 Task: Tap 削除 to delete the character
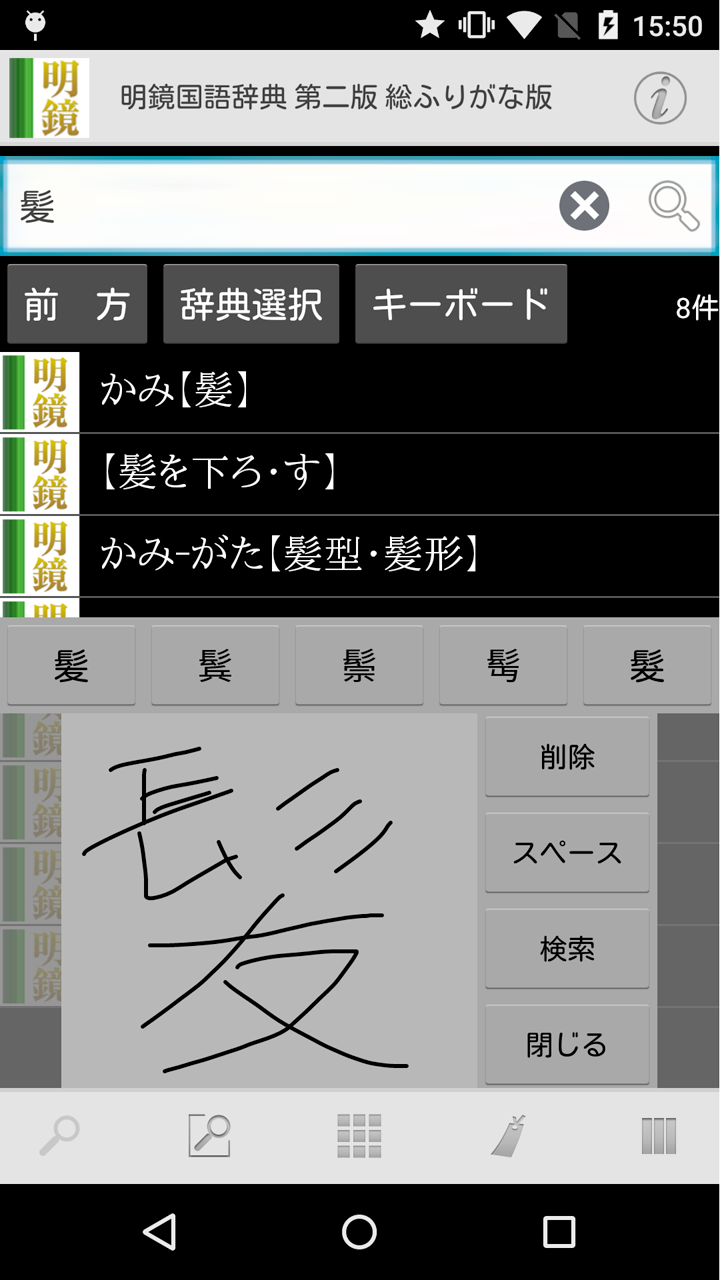tap(567, 757)
